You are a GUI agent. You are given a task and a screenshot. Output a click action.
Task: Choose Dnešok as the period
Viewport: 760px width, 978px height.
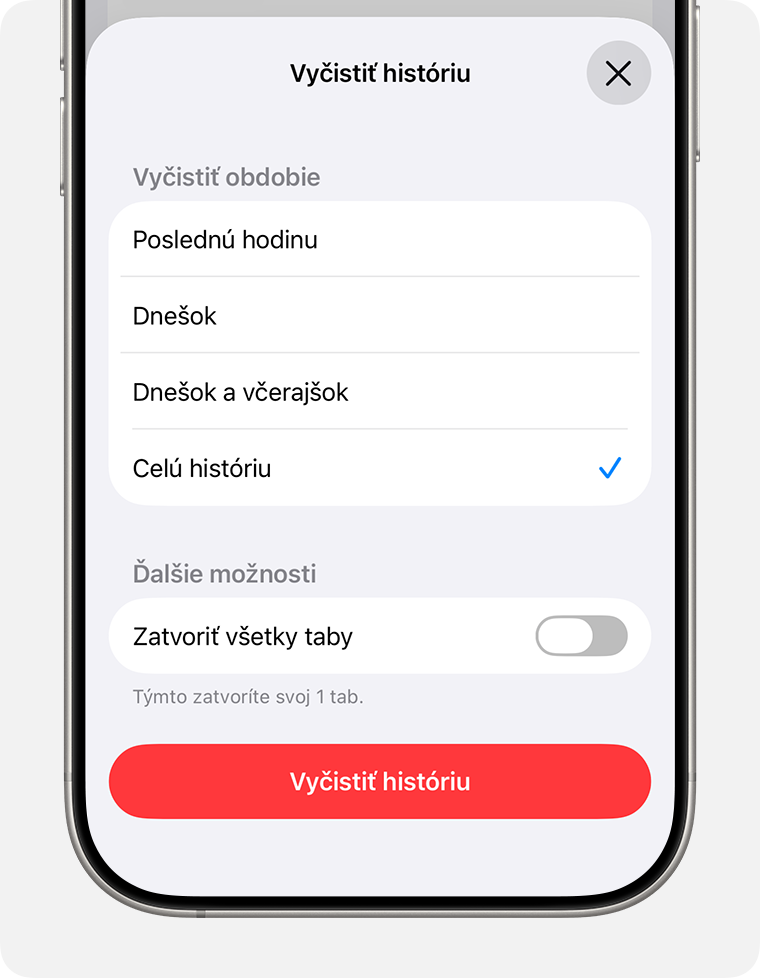[379, 316]
